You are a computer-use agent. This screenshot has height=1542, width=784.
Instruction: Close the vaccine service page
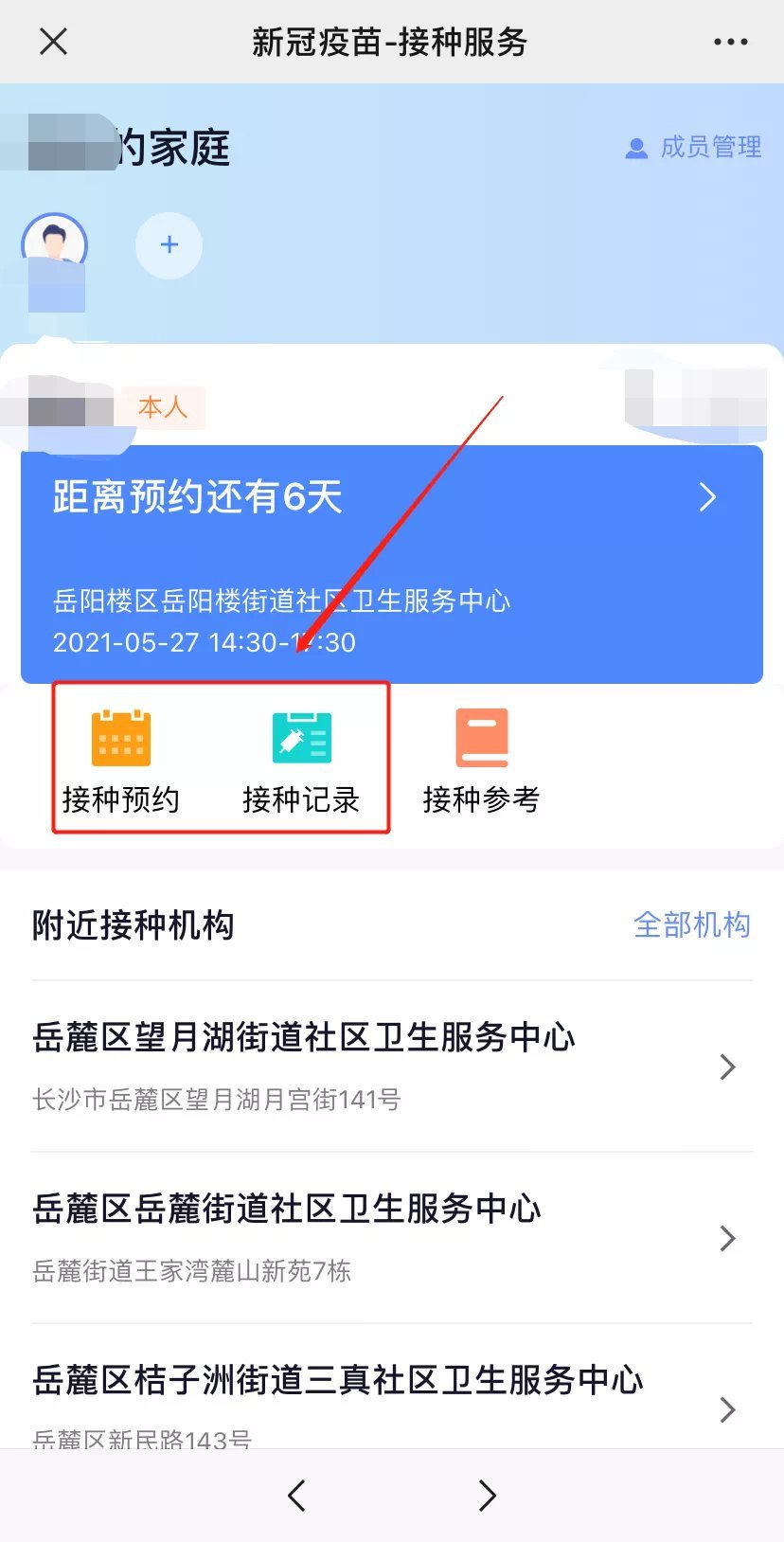(54, 42)
